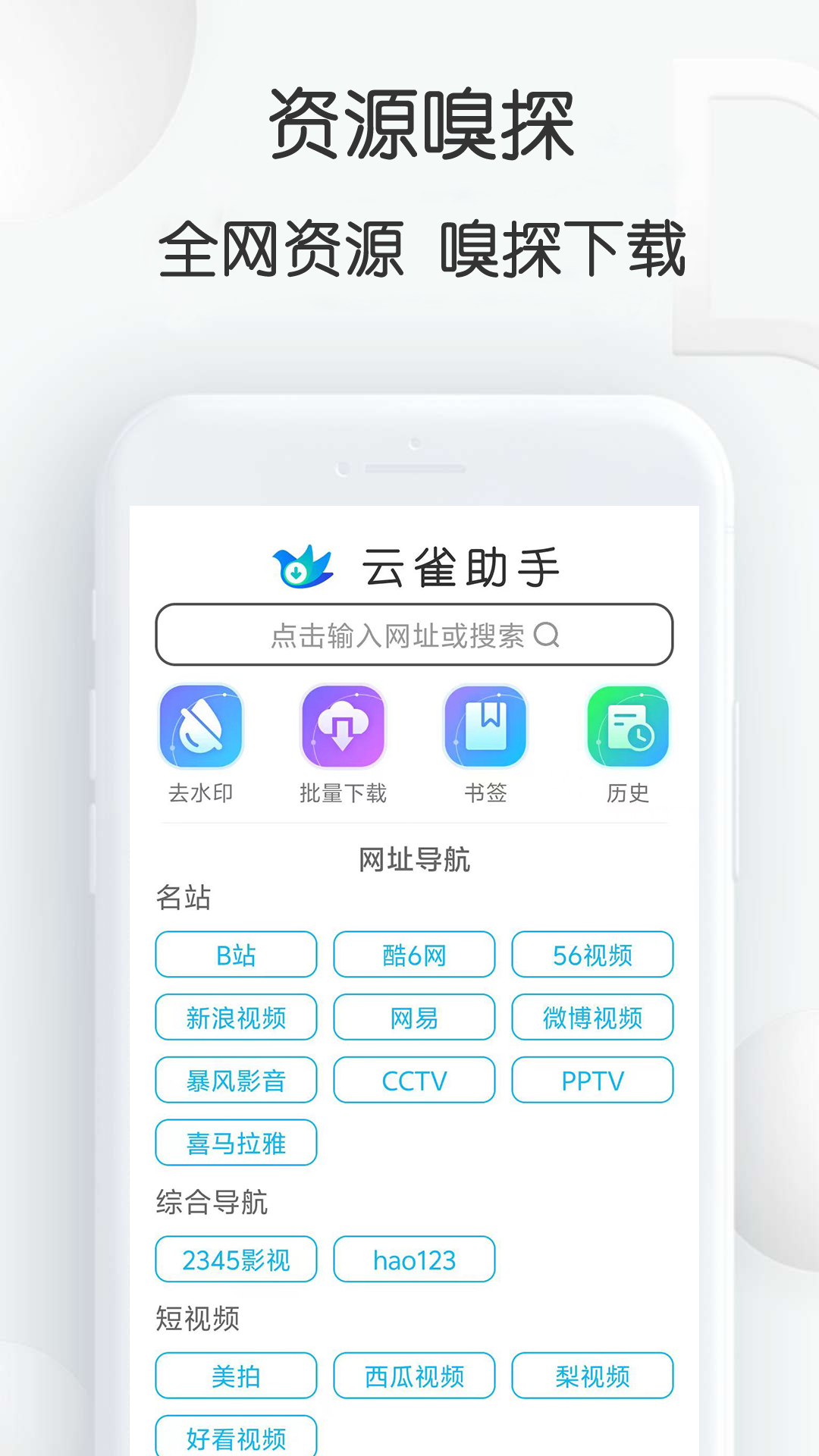Open the 网易 site link
Viewport: 819px width, 1456px height.
(414, 1018)
